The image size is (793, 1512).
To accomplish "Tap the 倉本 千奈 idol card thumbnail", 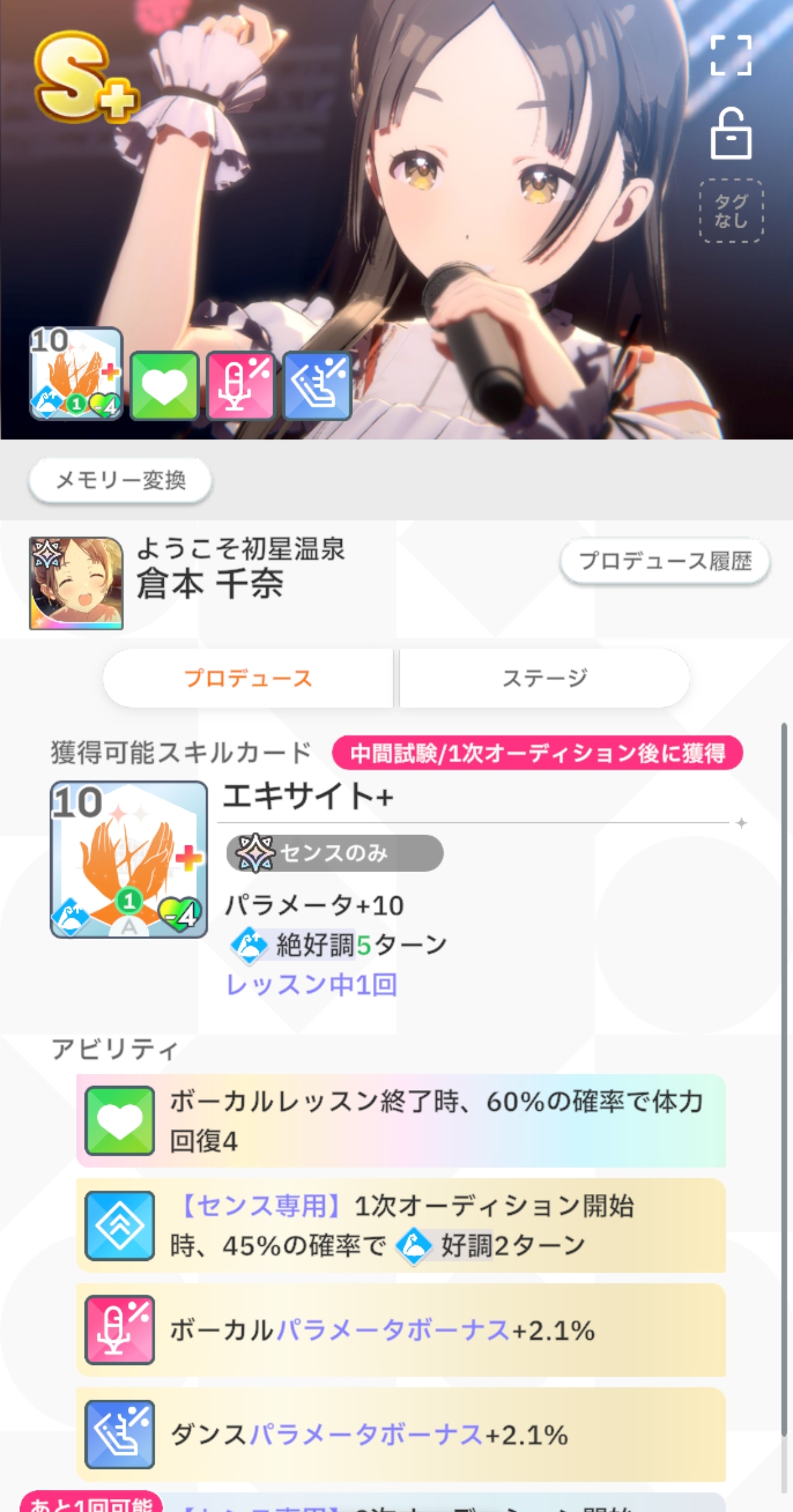I will click(x=76, y=583).
